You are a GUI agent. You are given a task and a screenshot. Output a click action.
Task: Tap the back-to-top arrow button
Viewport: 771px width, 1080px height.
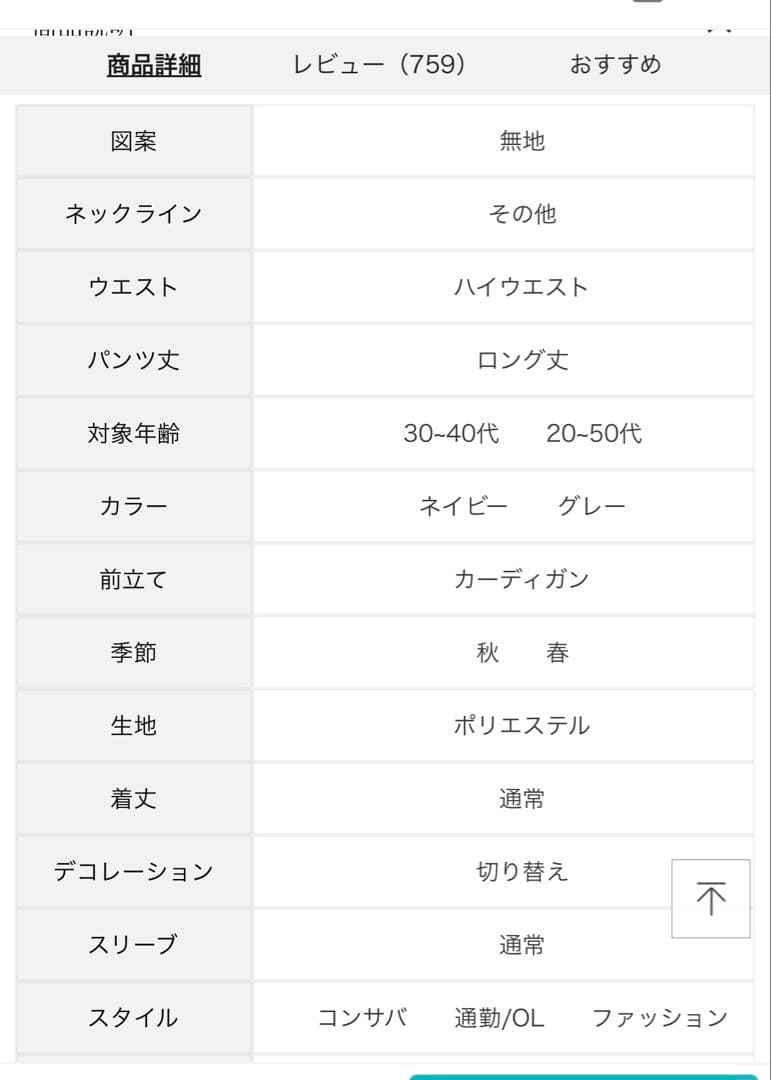tap(710, 898)
